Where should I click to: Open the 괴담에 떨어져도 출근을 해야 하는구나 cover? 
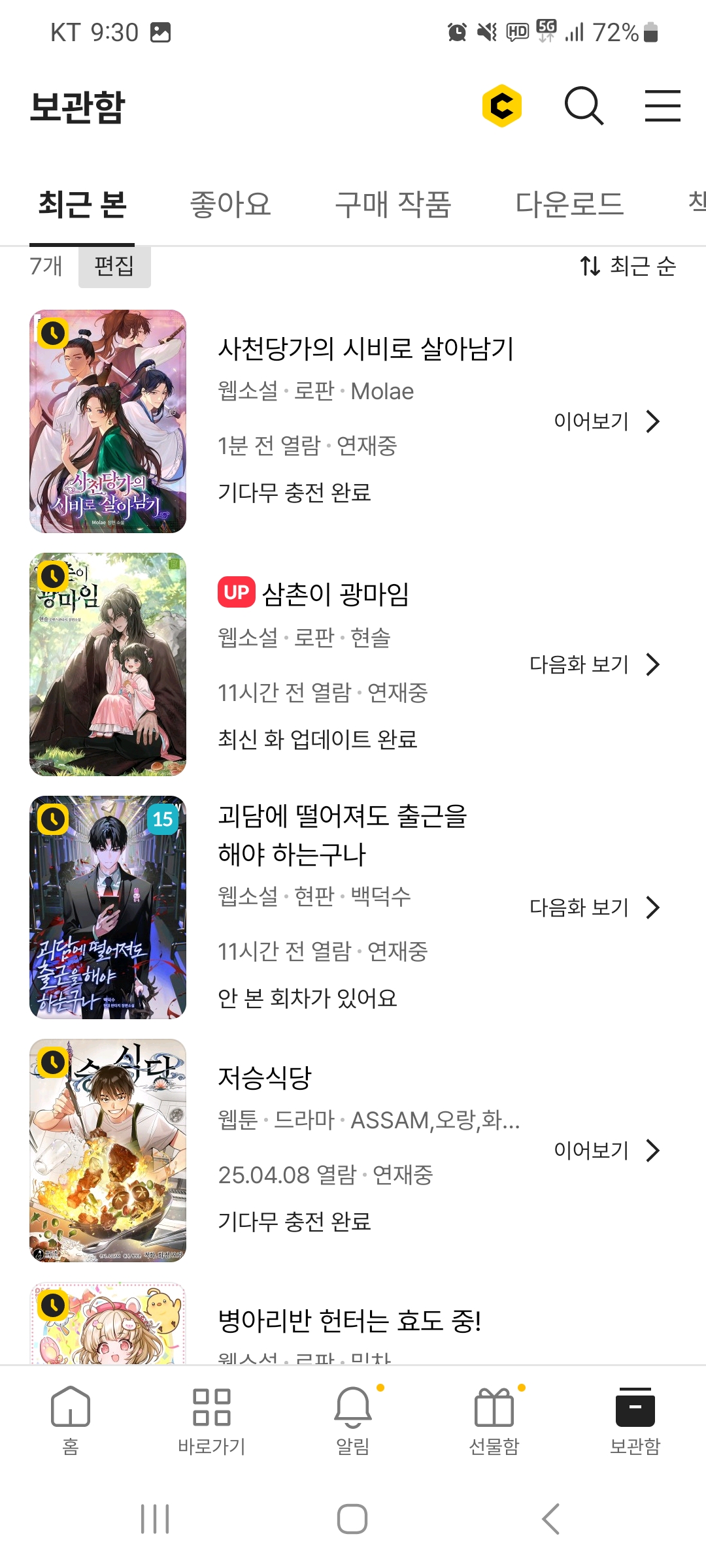point(108,907)
